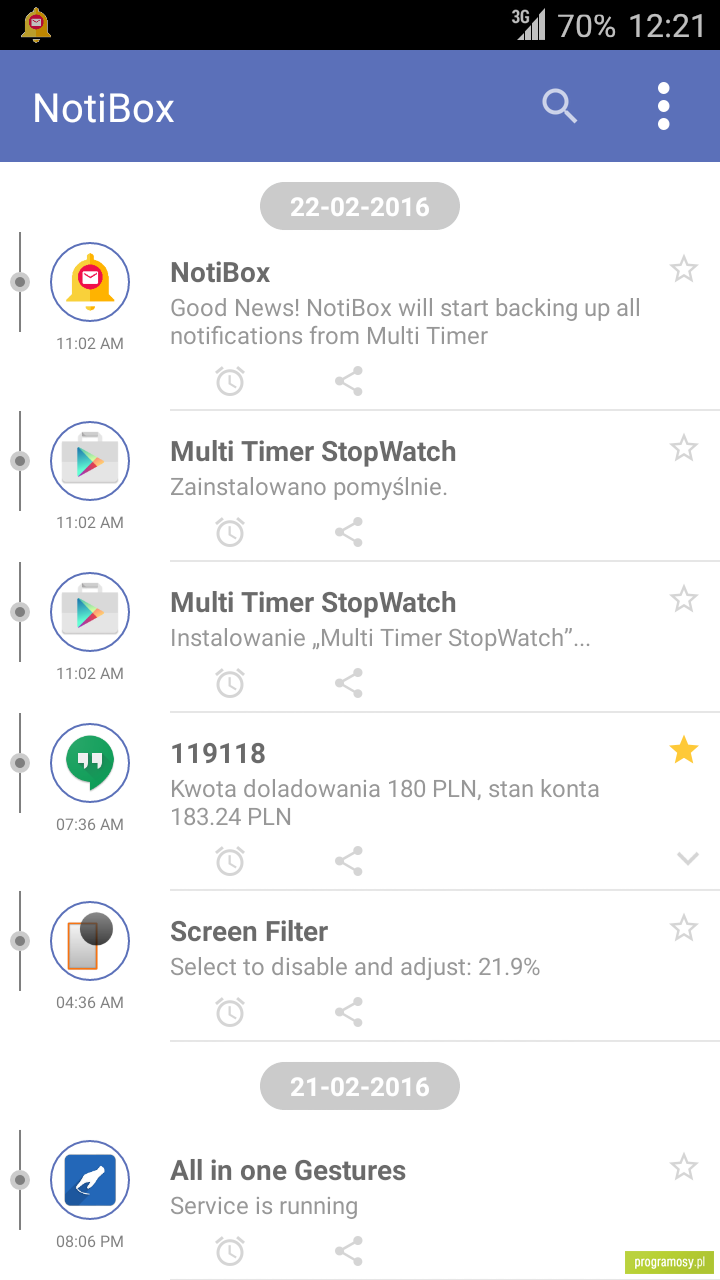The height and width of the screenshot is (1280, 720).
Task: Set a reminder for the Instalowanie notification
Action: pos(230,683)
